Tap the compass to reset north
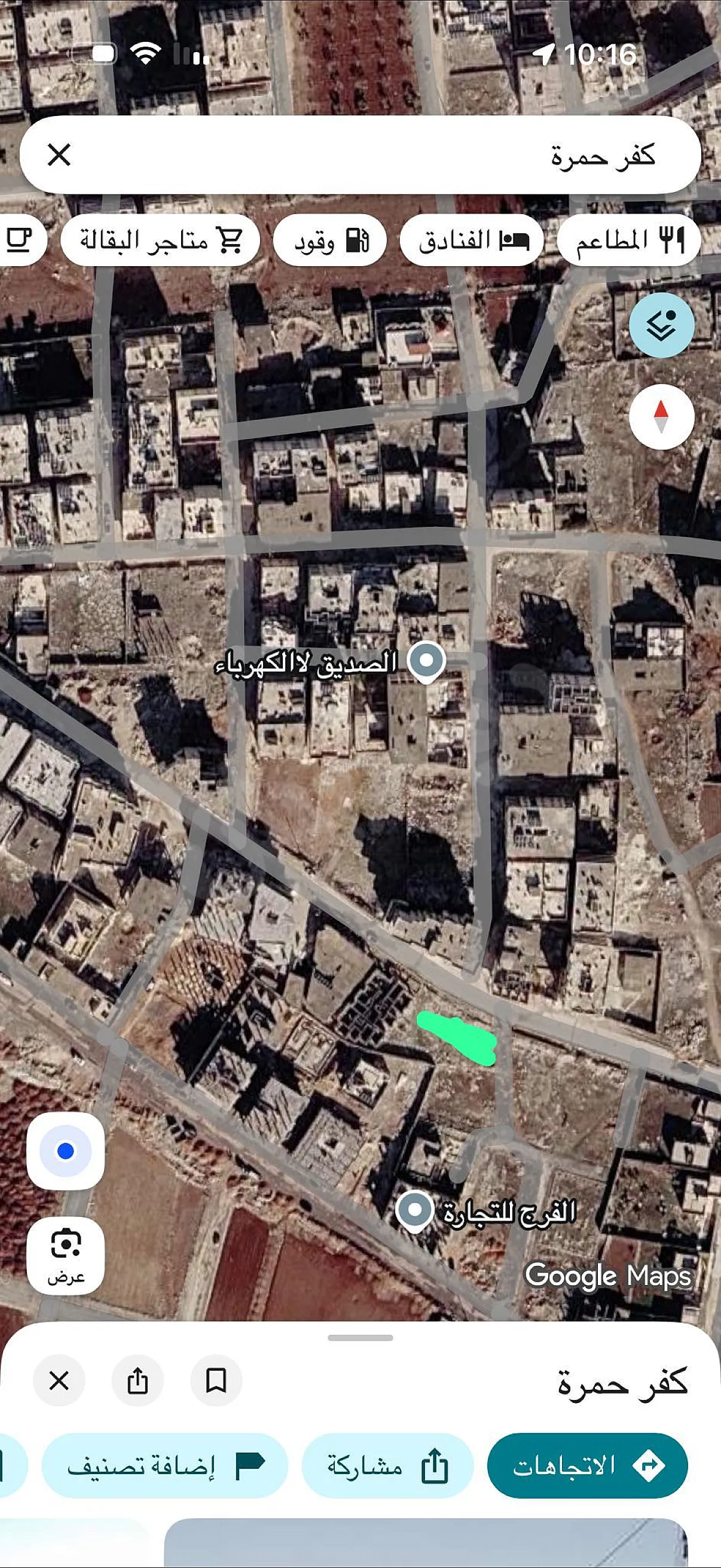 point(661,417)
